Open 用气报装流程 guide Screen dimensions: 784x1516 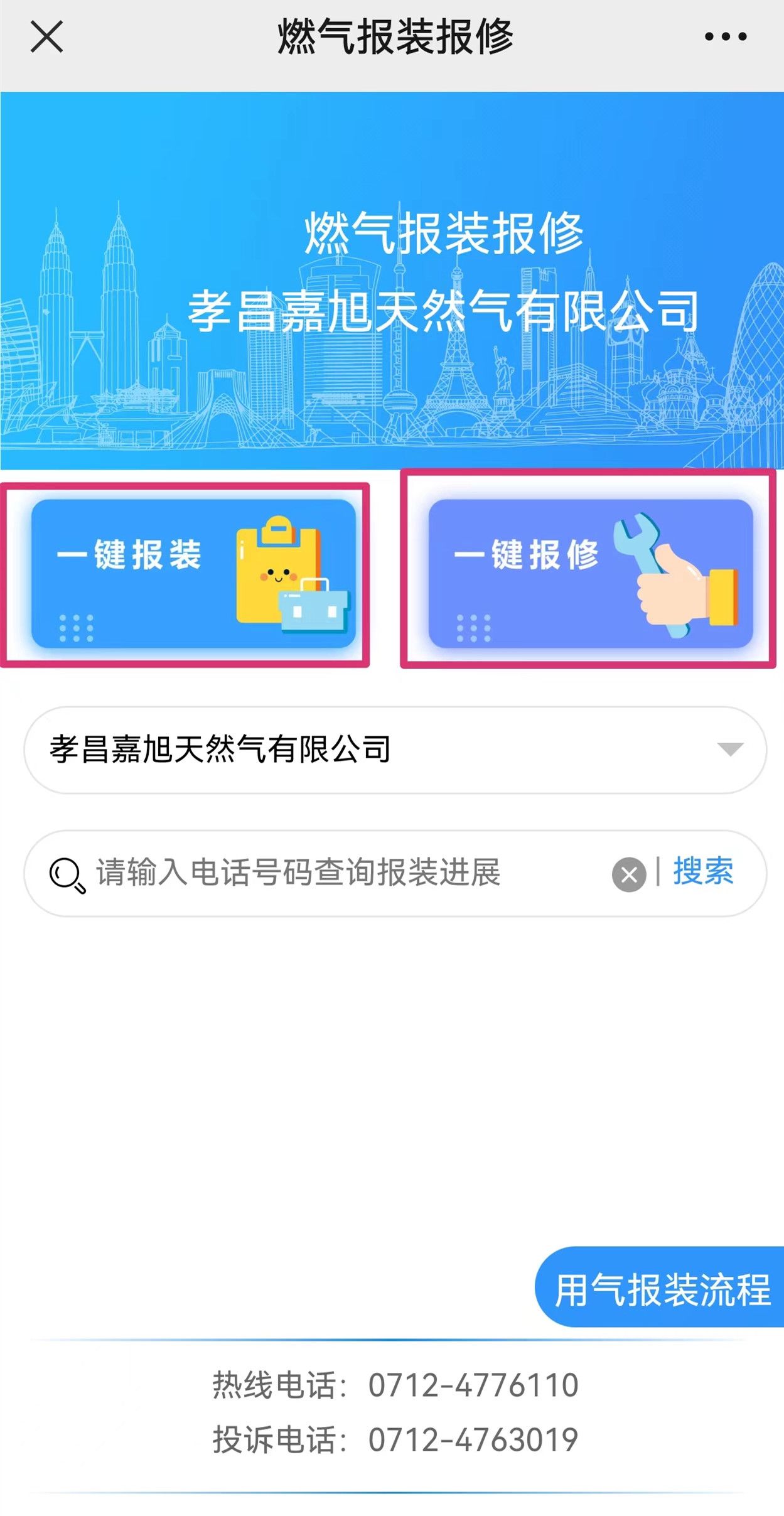(x=662, y=1291)
